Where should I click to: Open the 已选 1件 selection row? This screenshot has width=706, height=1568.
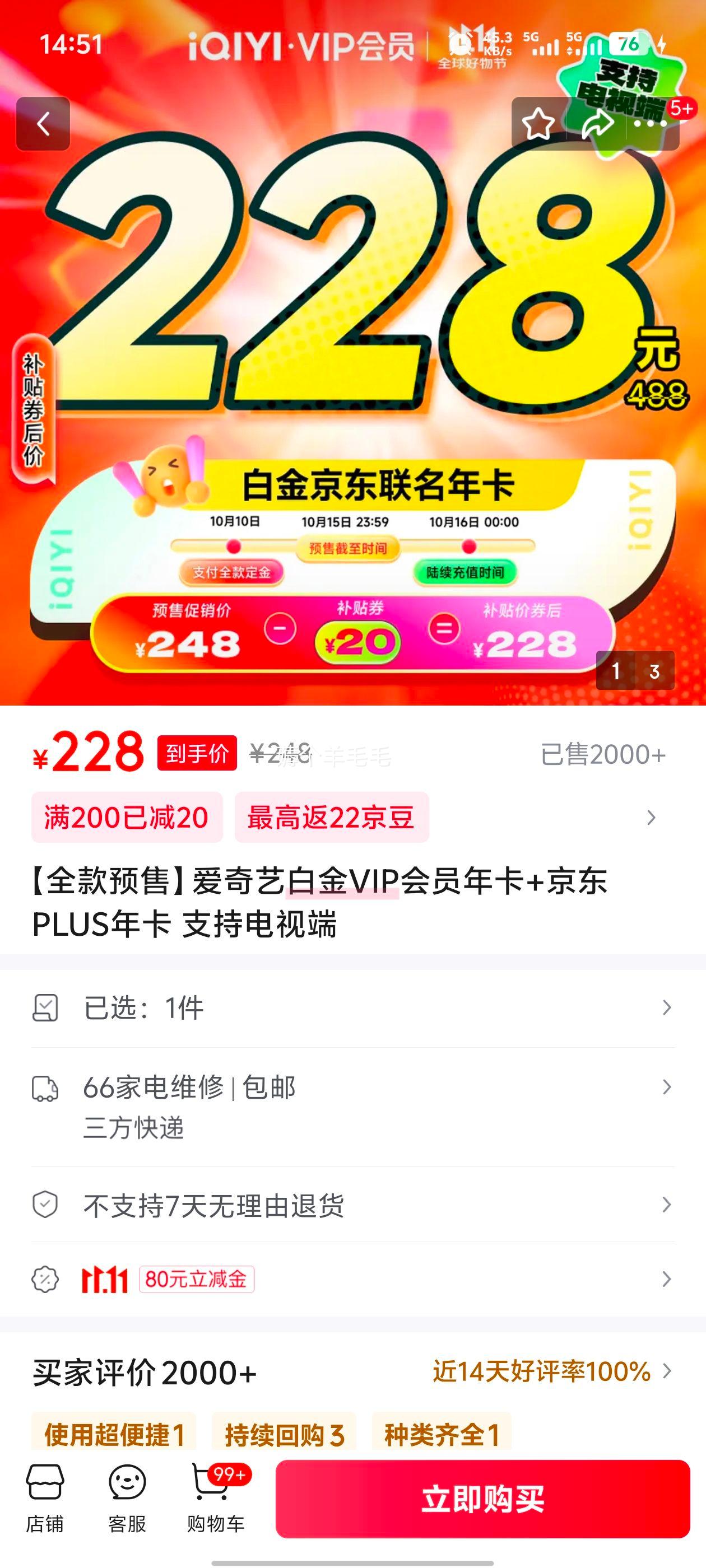pos(352,1008)
